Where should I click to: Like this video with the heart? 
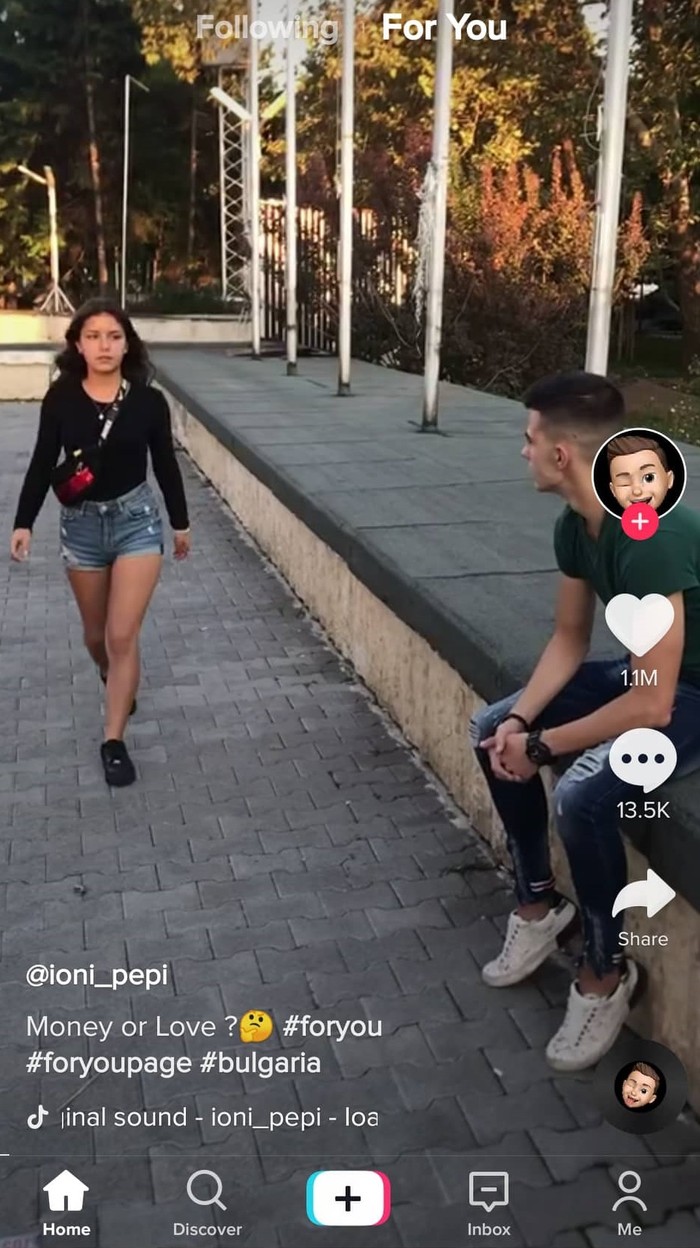[x=639, y=625]
